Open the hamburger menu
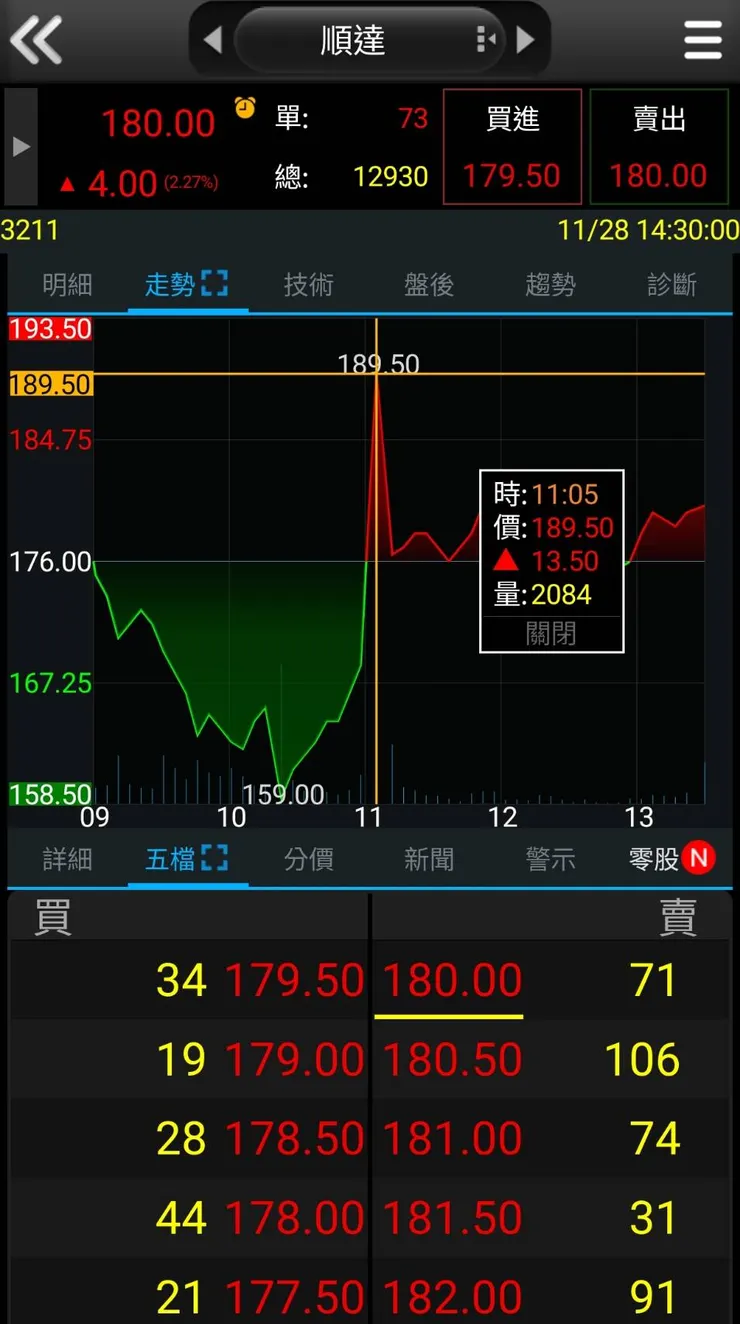This screenshot has width=740, height=1324. click(703, 40)
